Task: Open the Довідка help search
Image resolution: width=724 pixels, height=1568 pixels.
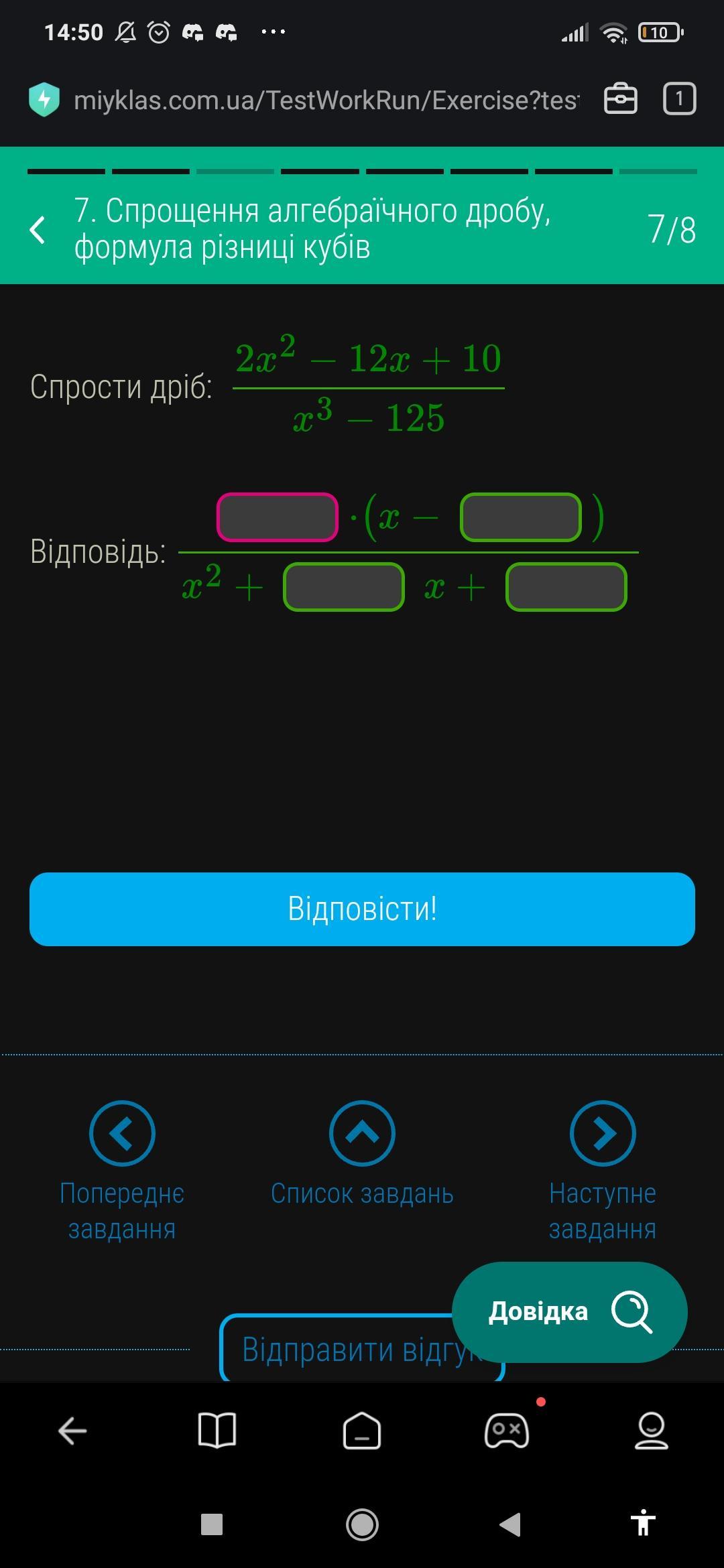Action: 569,1311
